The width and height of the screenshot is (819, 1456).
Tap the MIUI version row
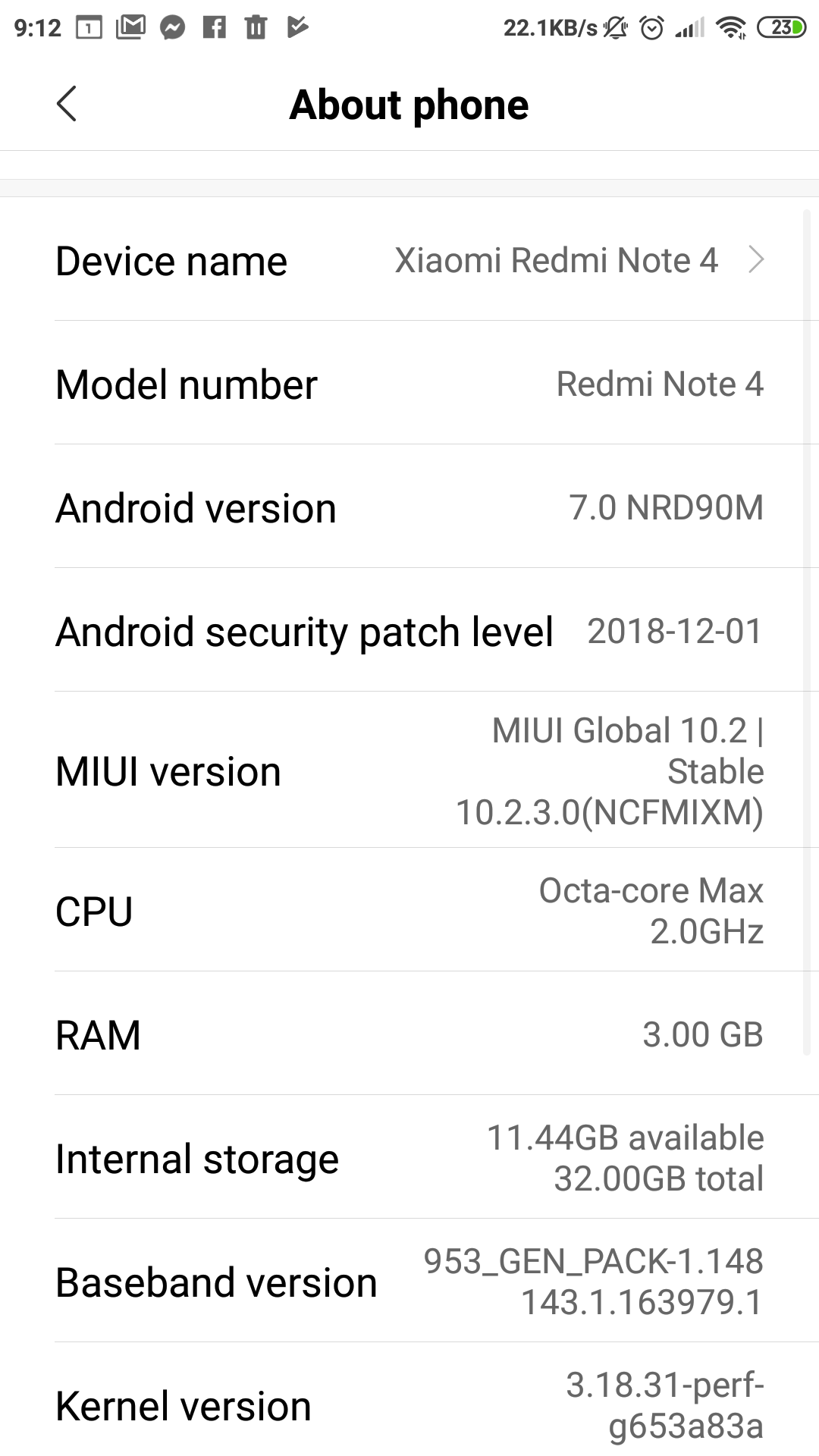409,770
